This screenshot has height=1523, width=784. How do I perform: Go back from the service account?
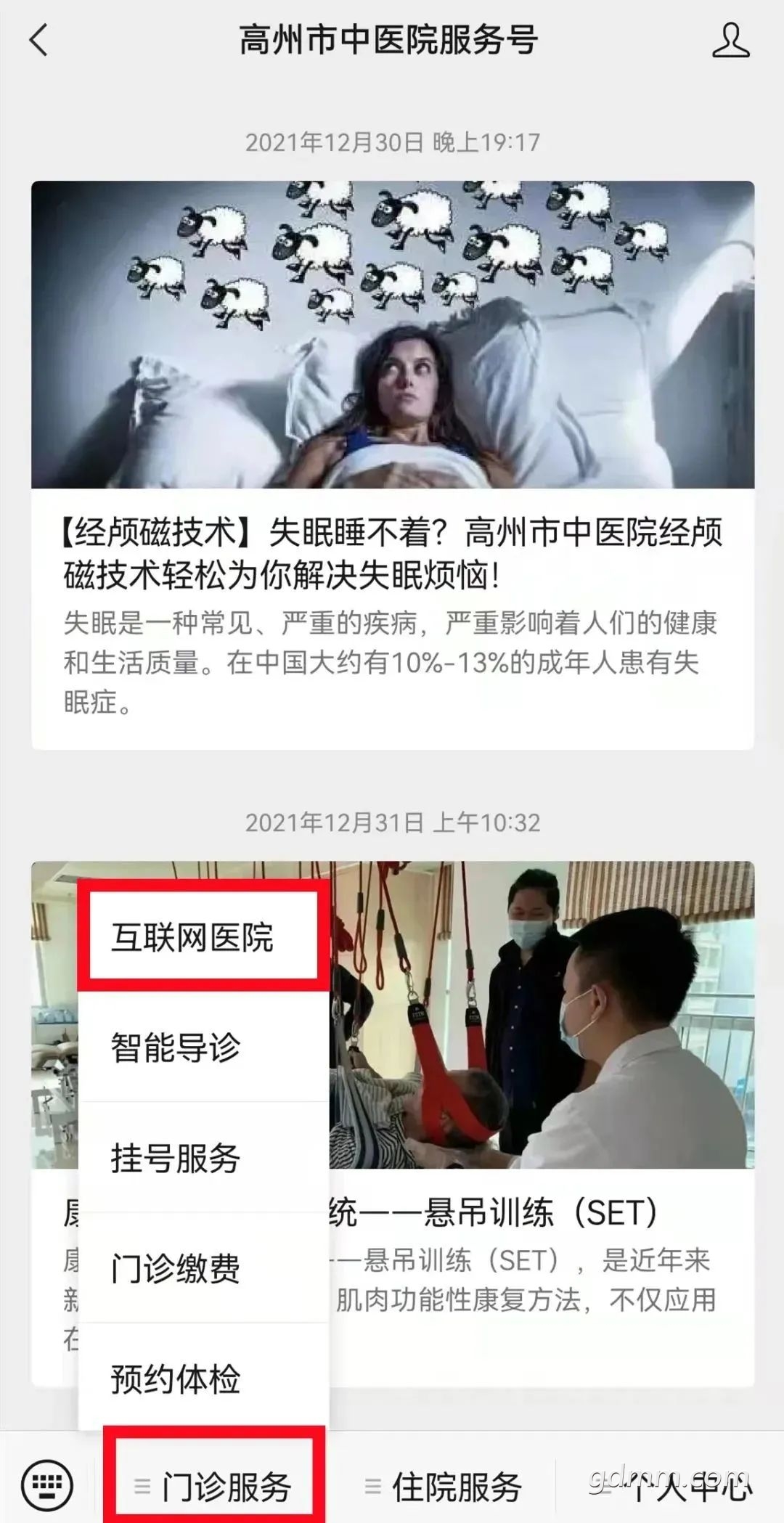click(39, 39)
